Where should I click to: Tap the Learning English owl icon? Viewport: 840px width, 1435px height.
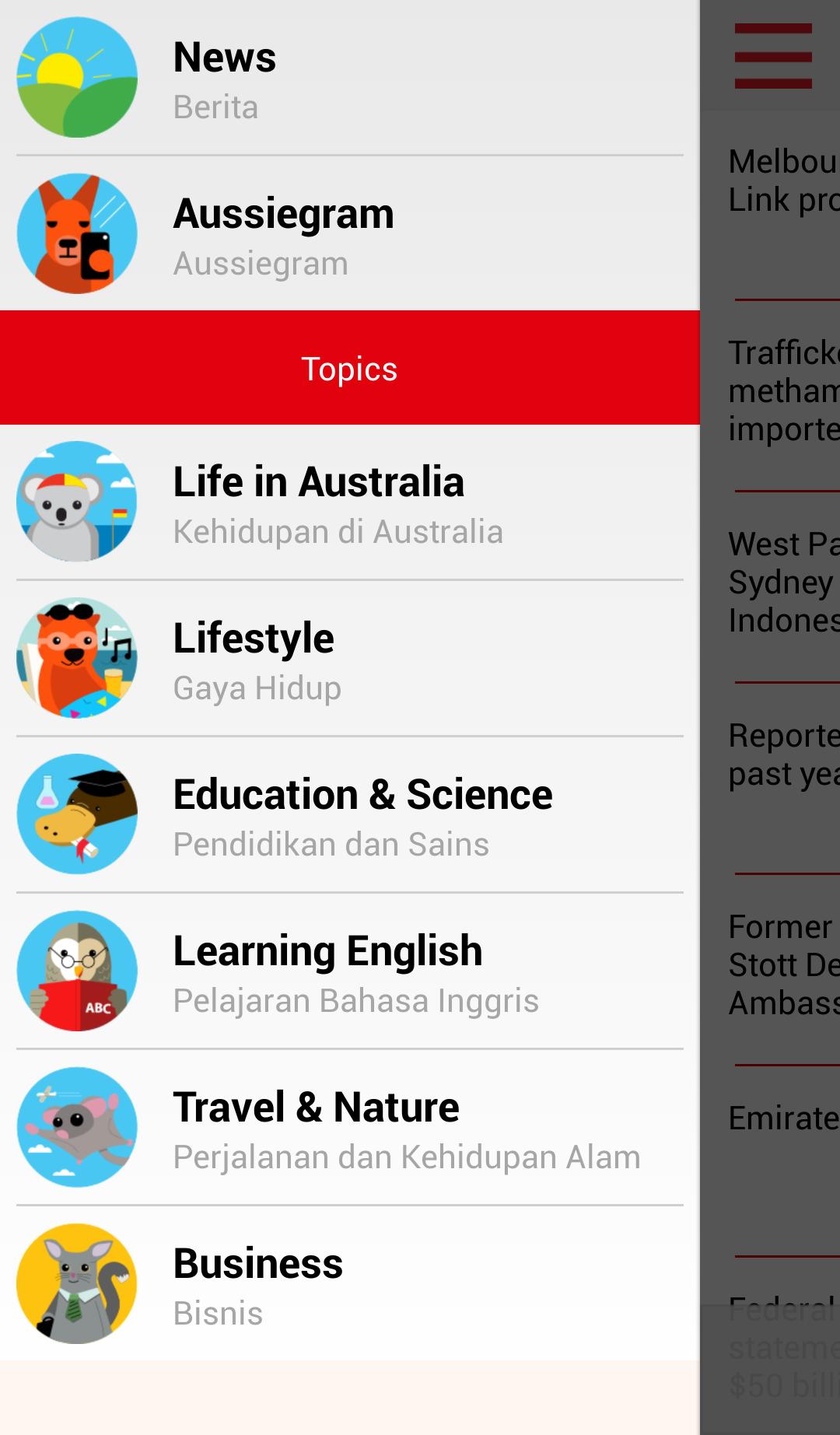76,970
